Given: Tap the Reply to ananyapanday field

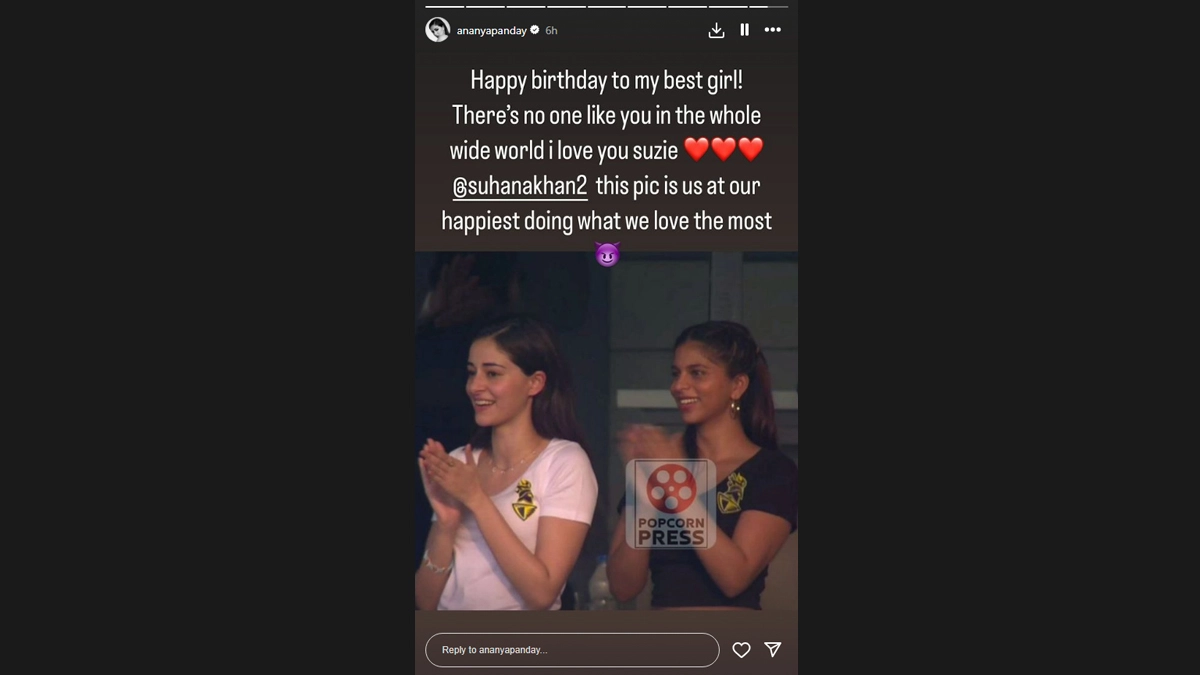Looking at the screenshot, I should pyautogui.click(x=571, y=650).
